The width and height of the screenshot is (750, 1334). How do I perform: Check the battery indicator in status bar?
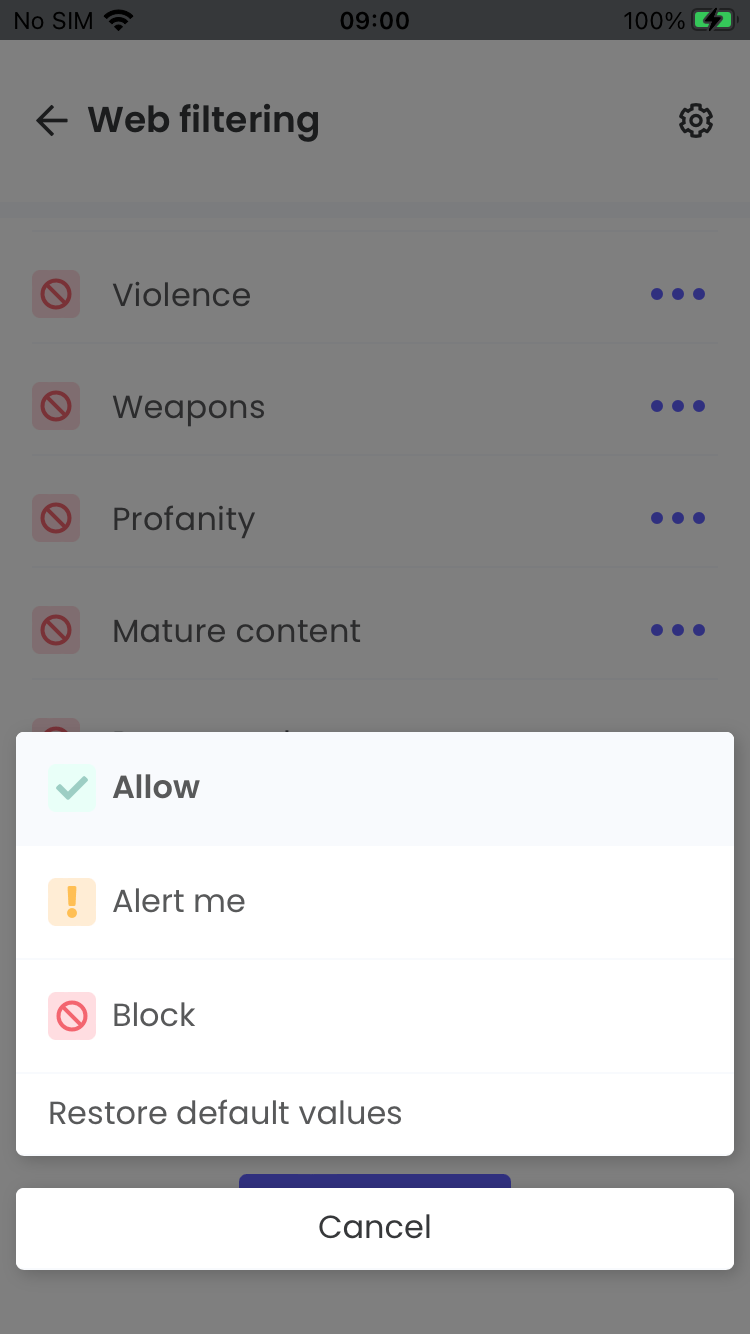click(x=712, y=20)
